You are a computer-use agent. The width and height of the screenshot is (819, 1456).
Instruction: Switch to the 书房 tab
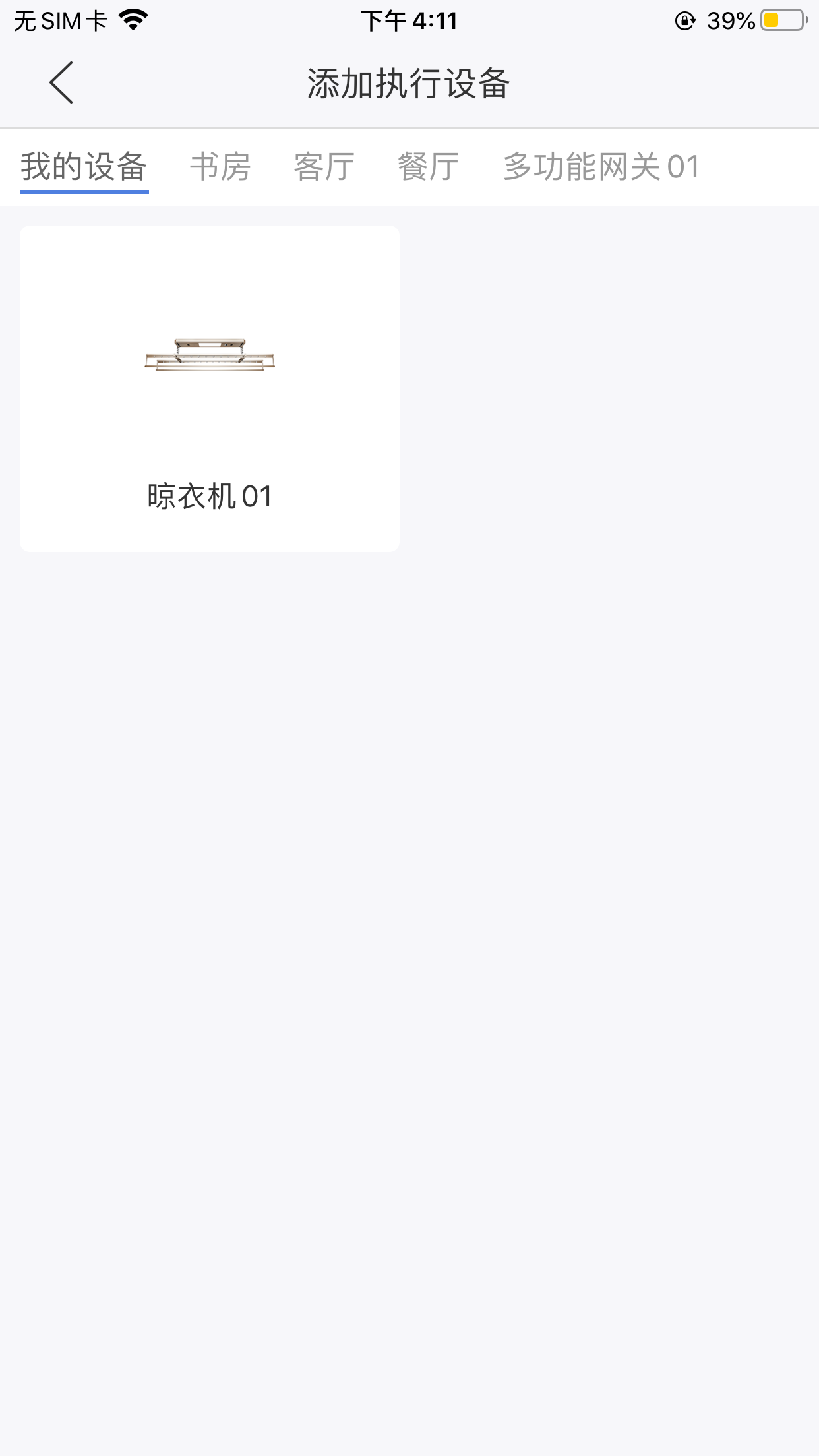(220, 166)
